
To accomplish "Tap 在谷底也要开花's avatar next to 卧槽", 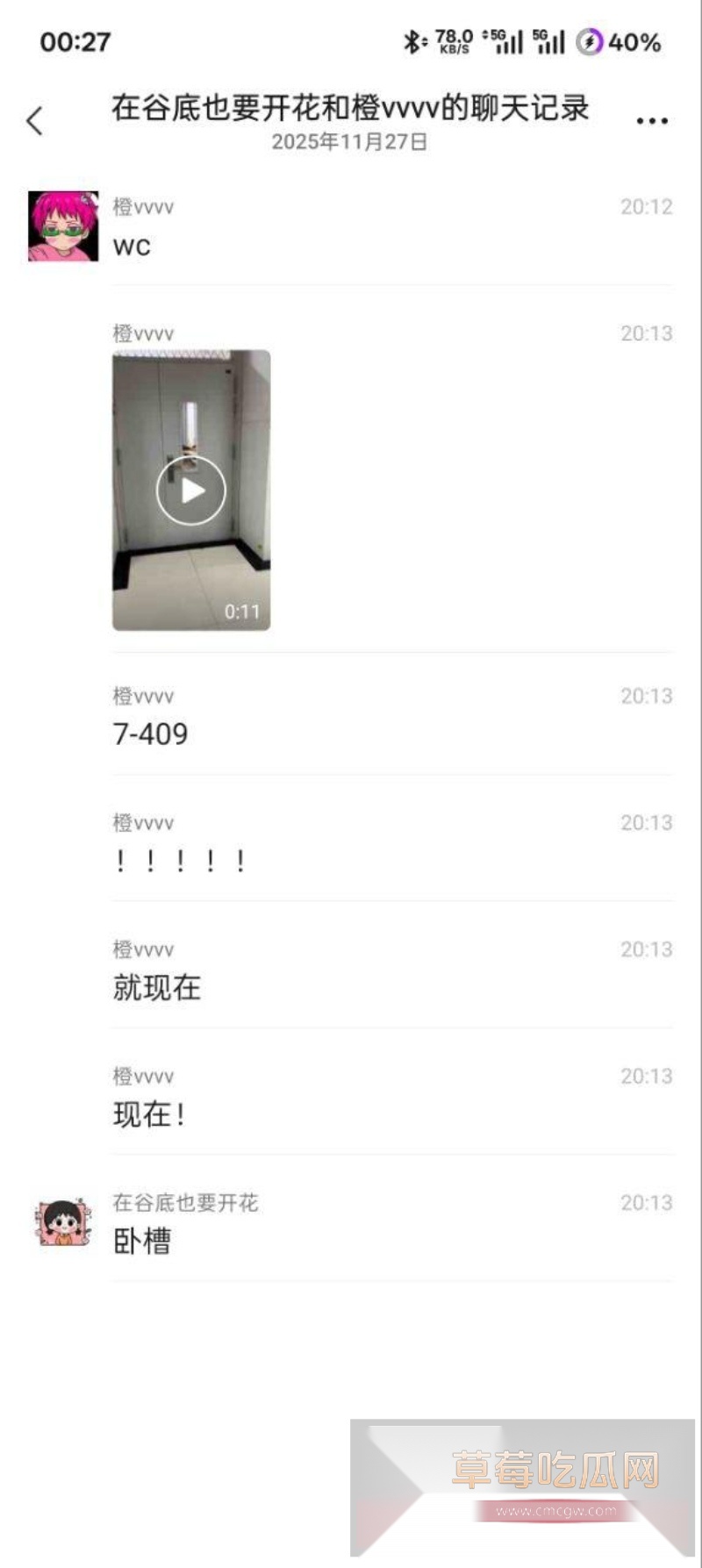I will (x=60, y=1223).
